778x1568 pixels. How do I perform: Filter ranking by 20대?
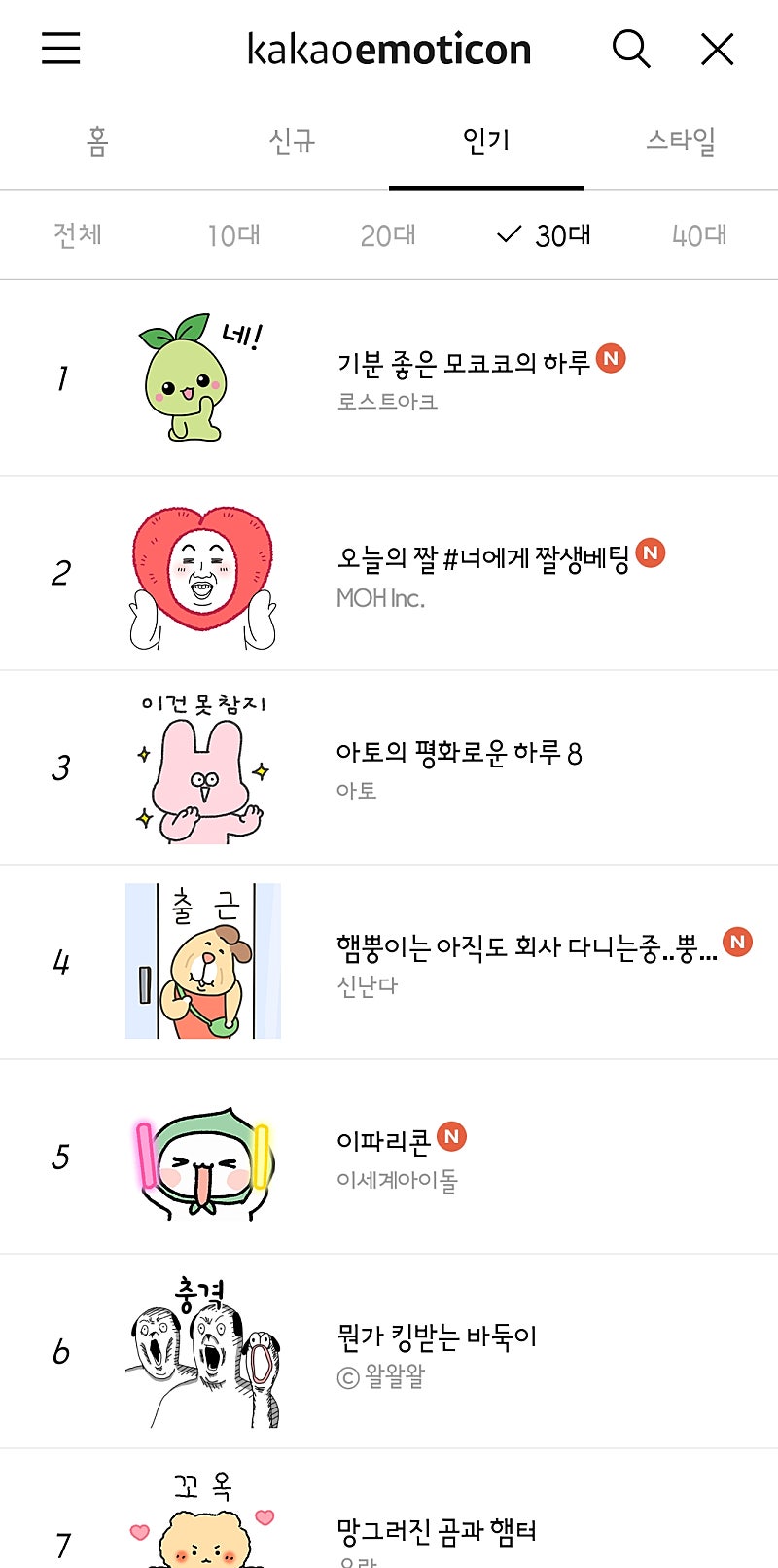coord(388,235)
